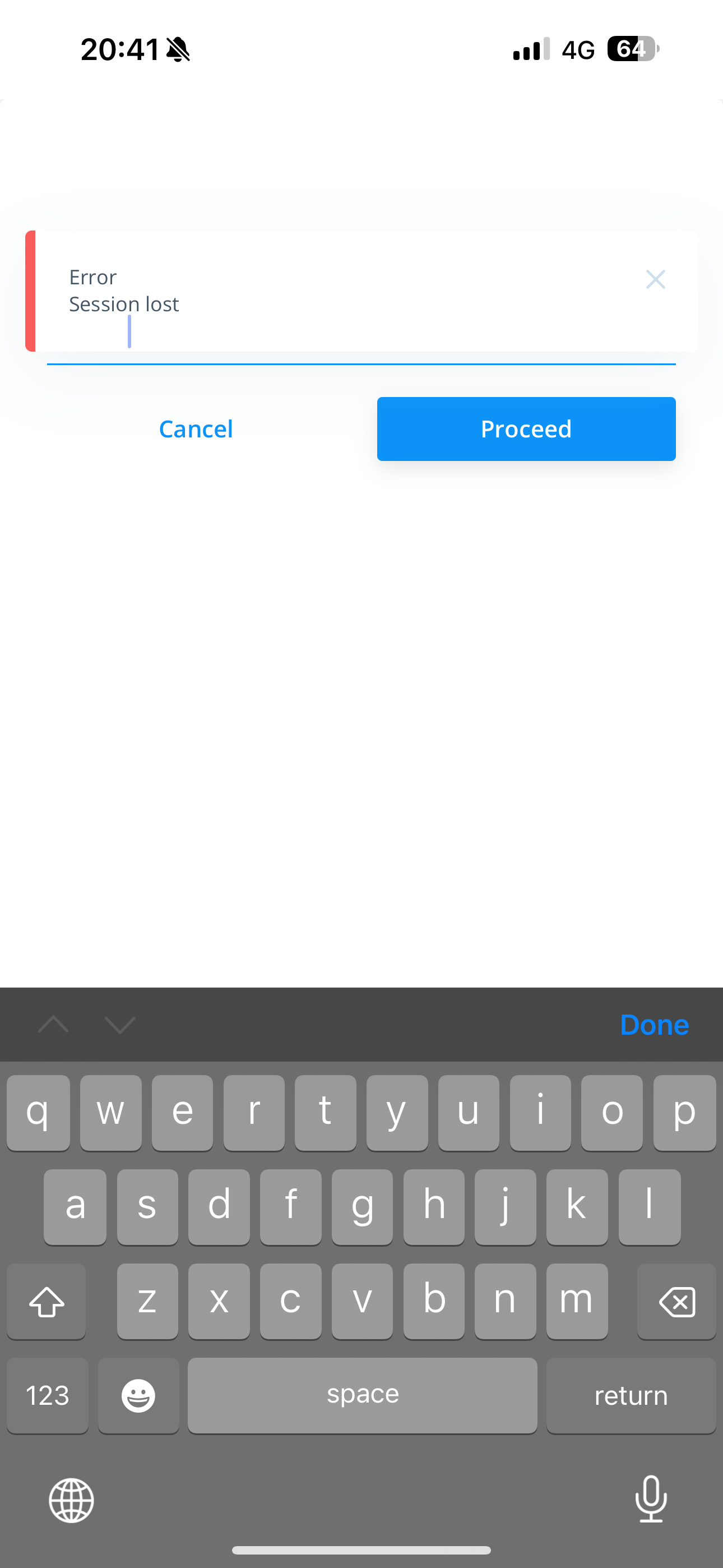Start voice dictation with the microphone
The image size is (723, 1568).
coord(651,1498)
